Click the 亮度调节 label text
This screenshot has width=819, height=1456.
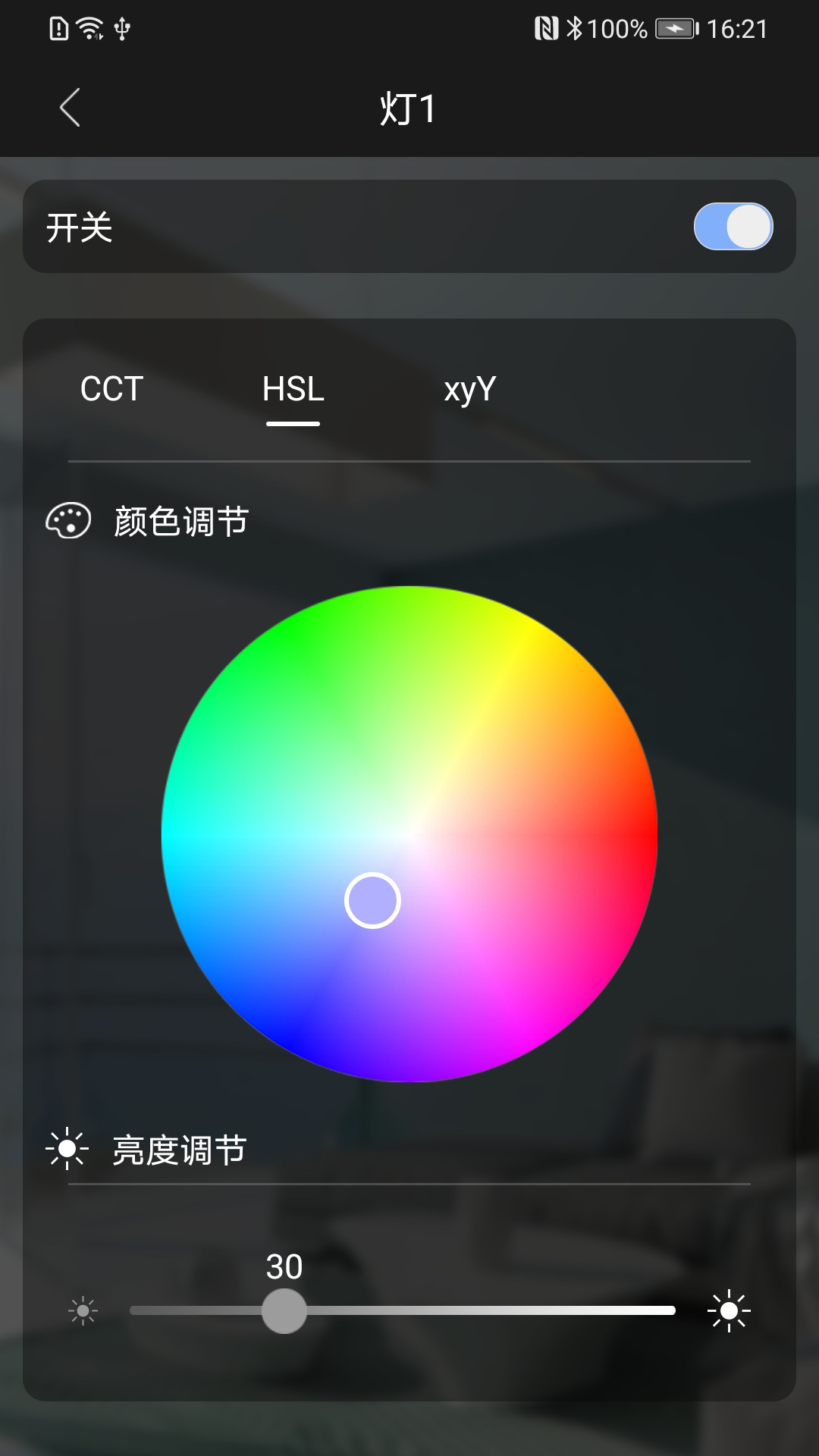pos(178,1150)
